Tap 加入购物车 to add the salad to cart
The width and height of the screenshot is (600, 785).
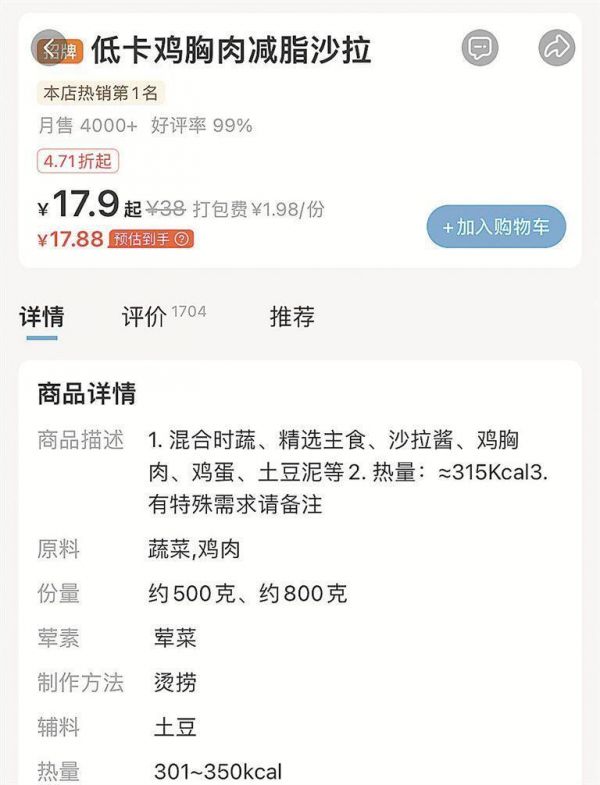pos(496,226)
